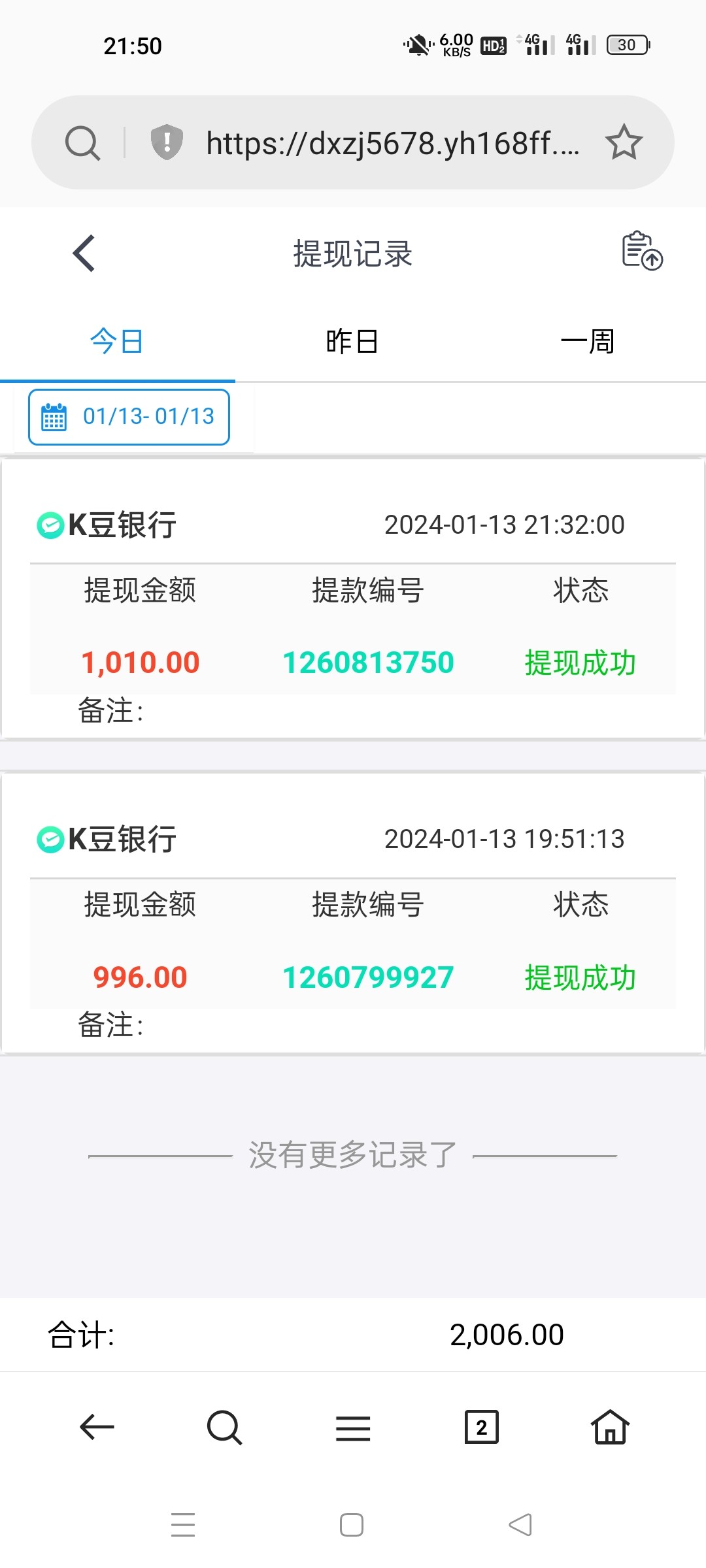Bookmark the page with the star icon
Image resolution: width=706 pixels, height=1568 pixels.
pos(623,141)
